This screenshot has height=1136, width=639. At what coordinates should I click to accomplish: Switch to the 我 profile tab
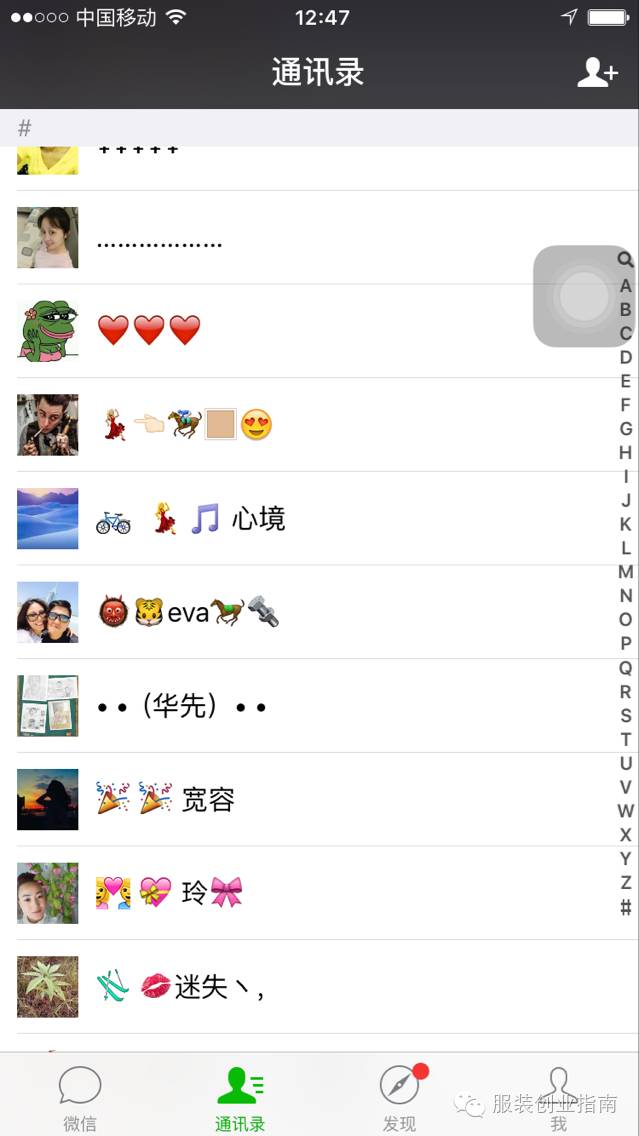coord(558,1096)
